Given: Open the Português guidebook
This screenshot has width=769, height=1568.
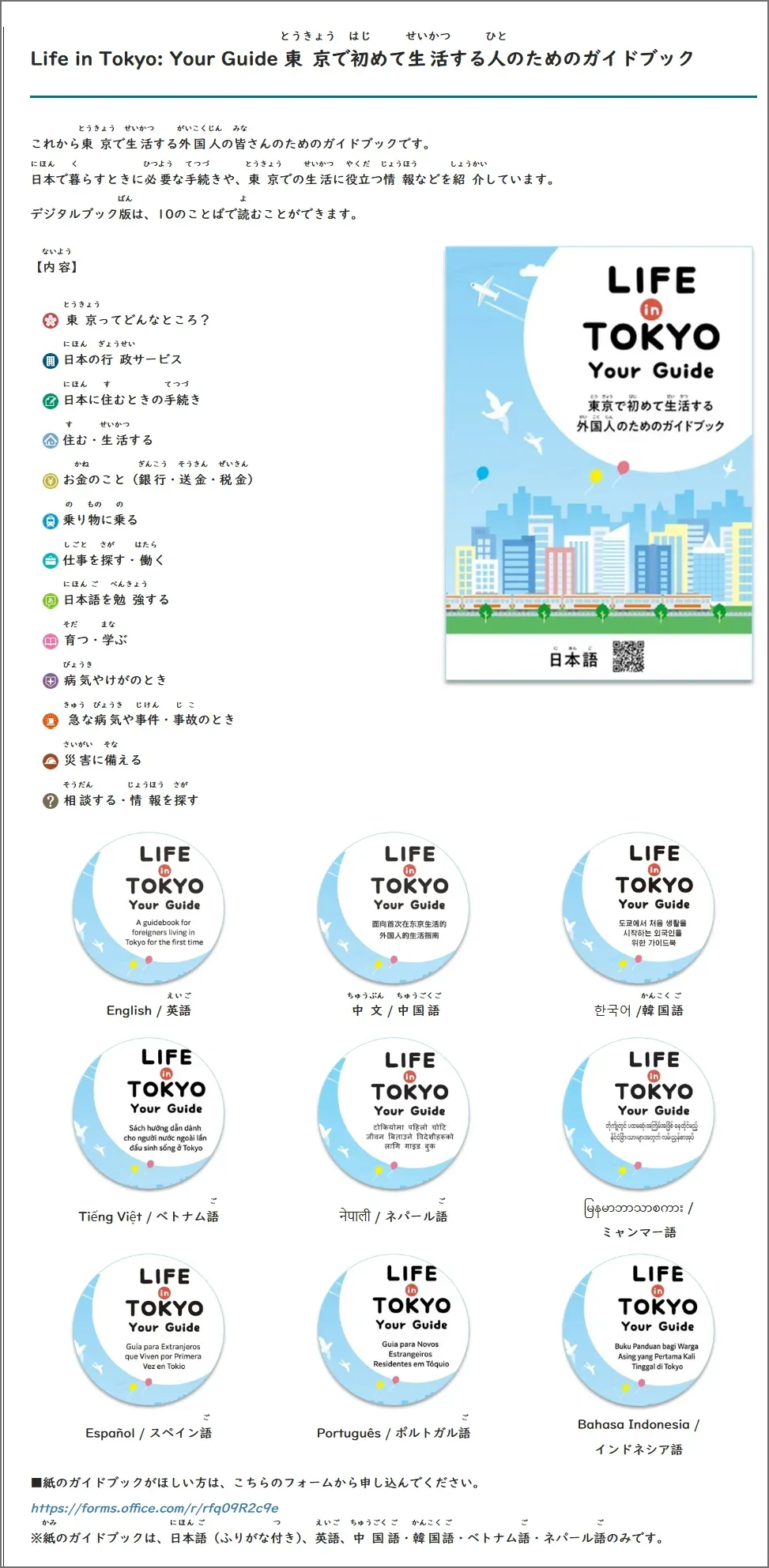Looking at the screenshot, I should pyautogui.click(x=394, y=1330).
